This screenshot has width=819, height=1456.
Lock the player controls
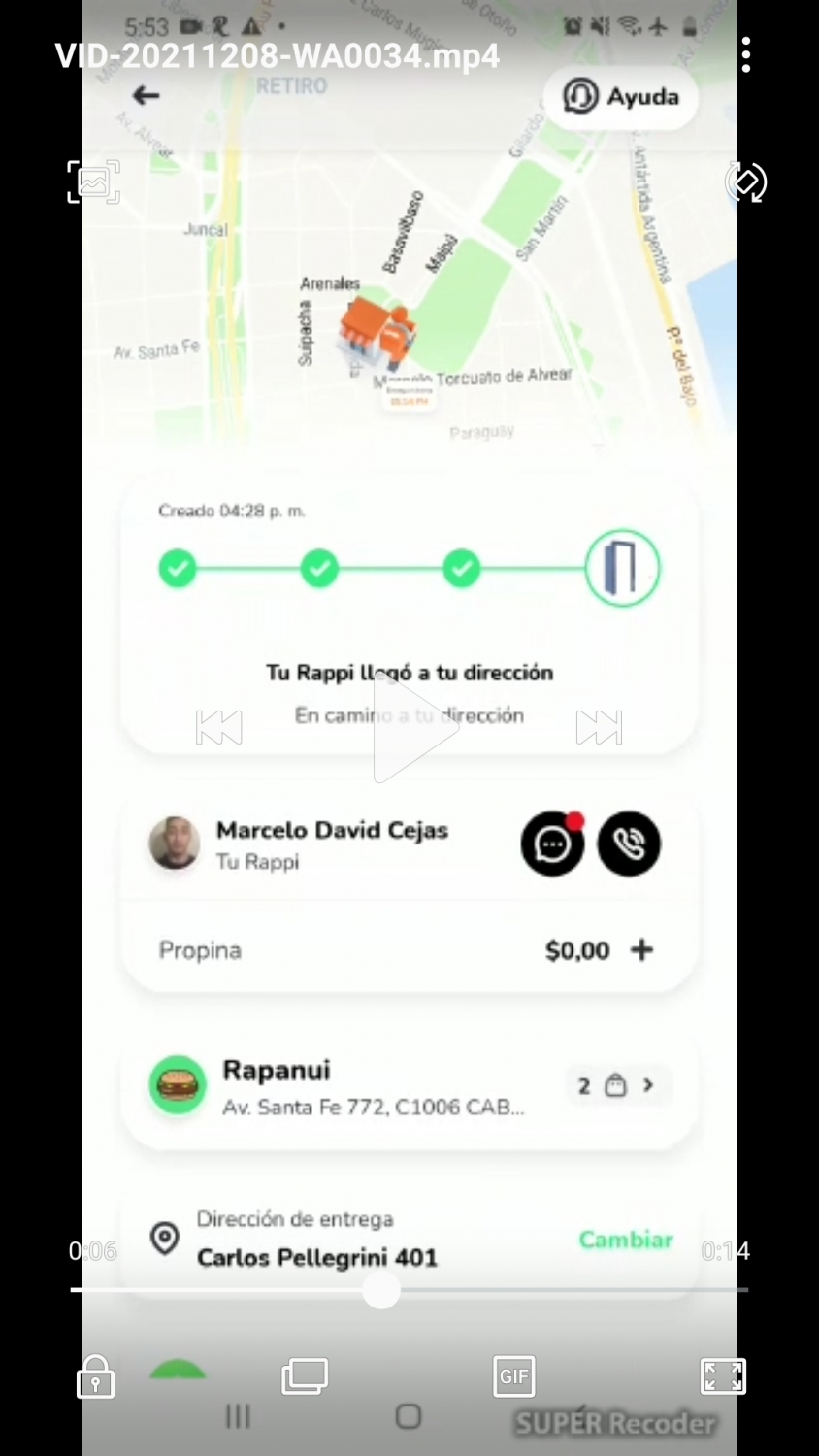click(95, 1375)
